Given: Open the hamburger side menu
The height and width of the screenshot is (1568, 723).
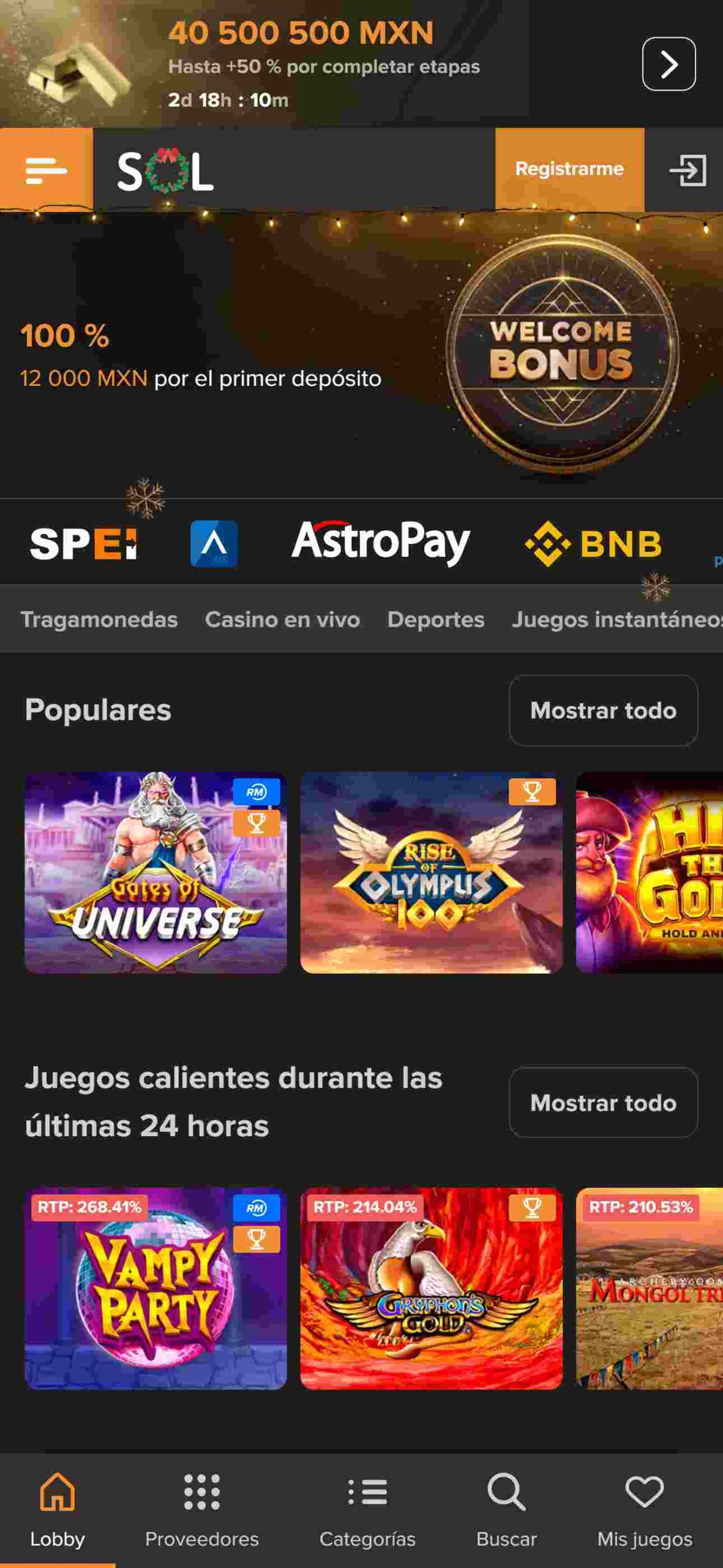Looking at the screenshot, I should [46, 170].
